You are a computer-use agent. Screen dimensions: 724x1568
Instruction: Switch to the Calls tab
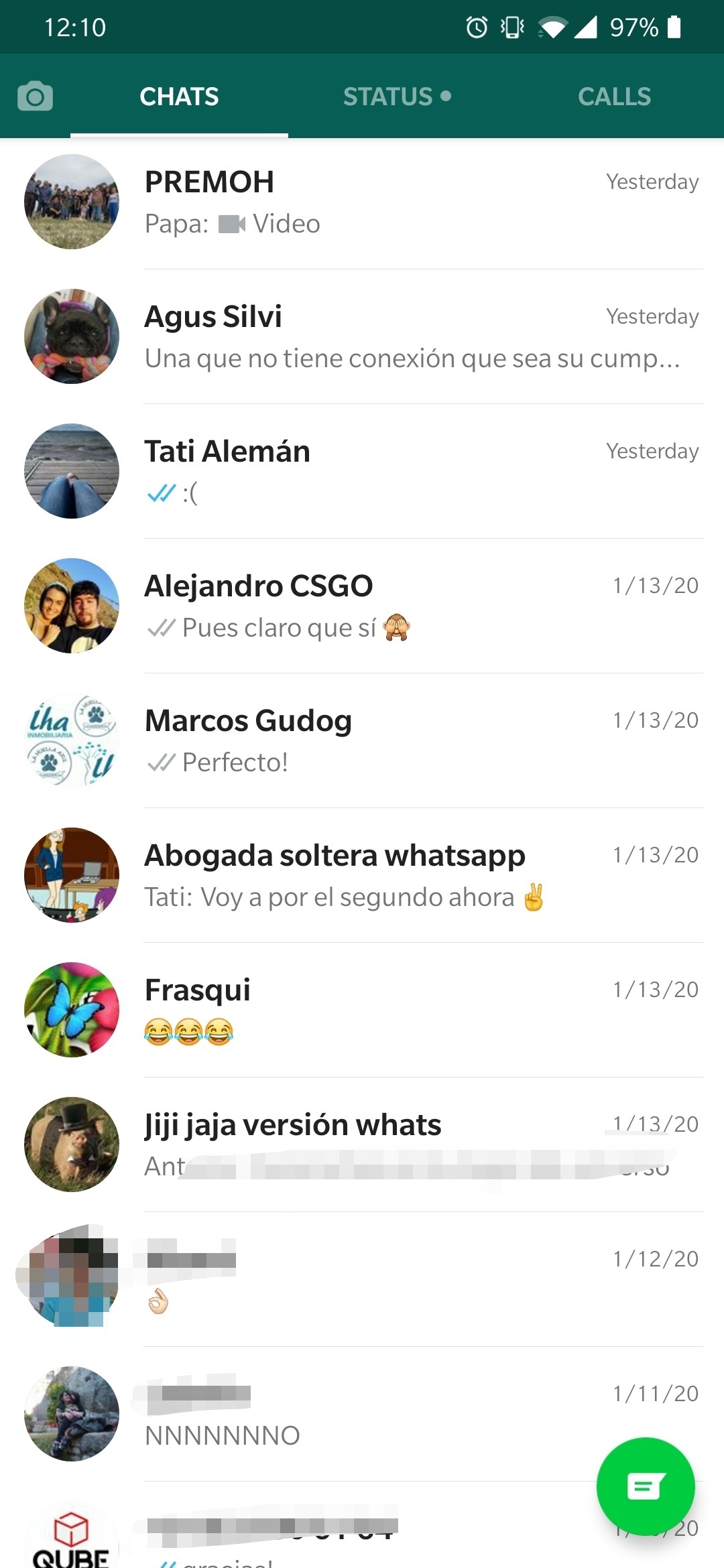614,96
